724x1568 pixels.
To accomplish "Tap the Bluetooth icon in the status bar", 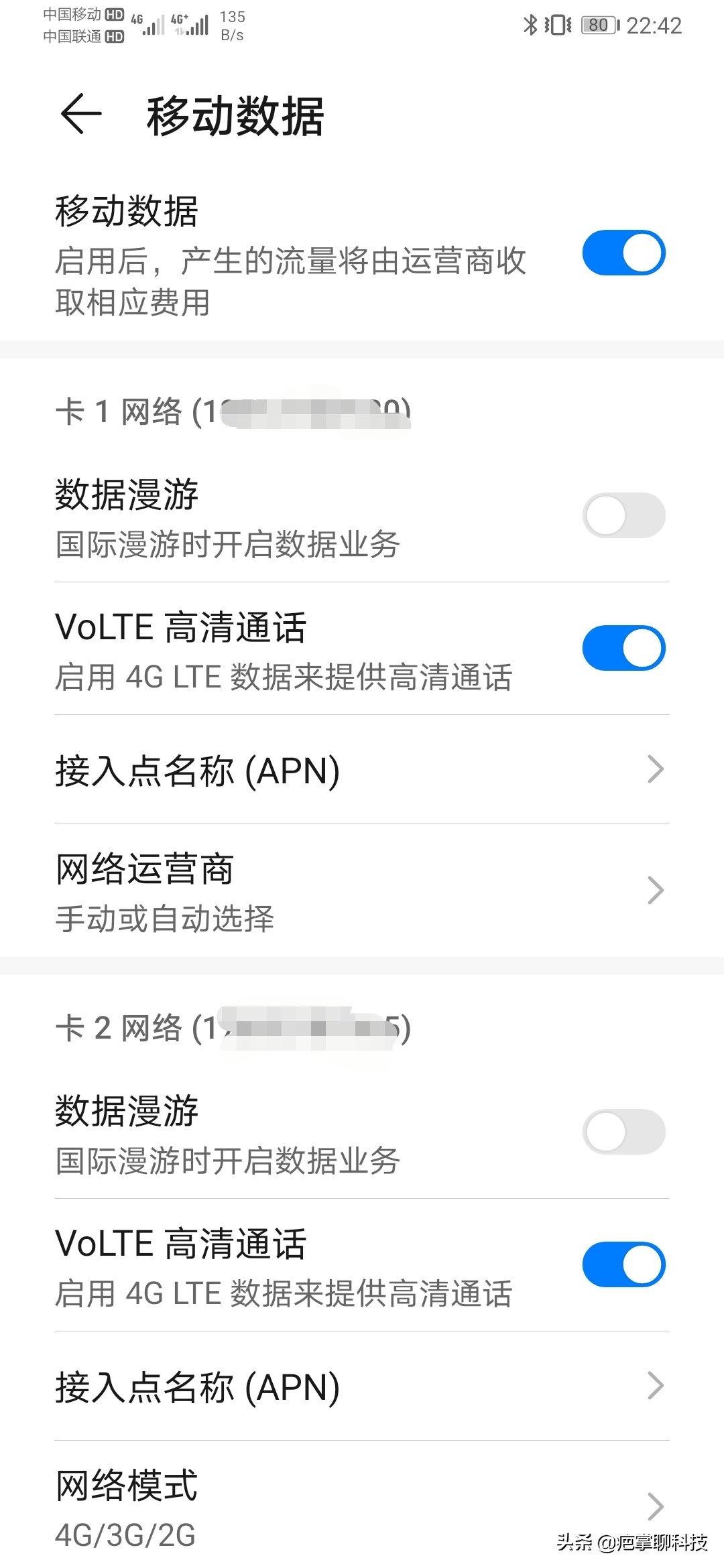I will [532, 24].
